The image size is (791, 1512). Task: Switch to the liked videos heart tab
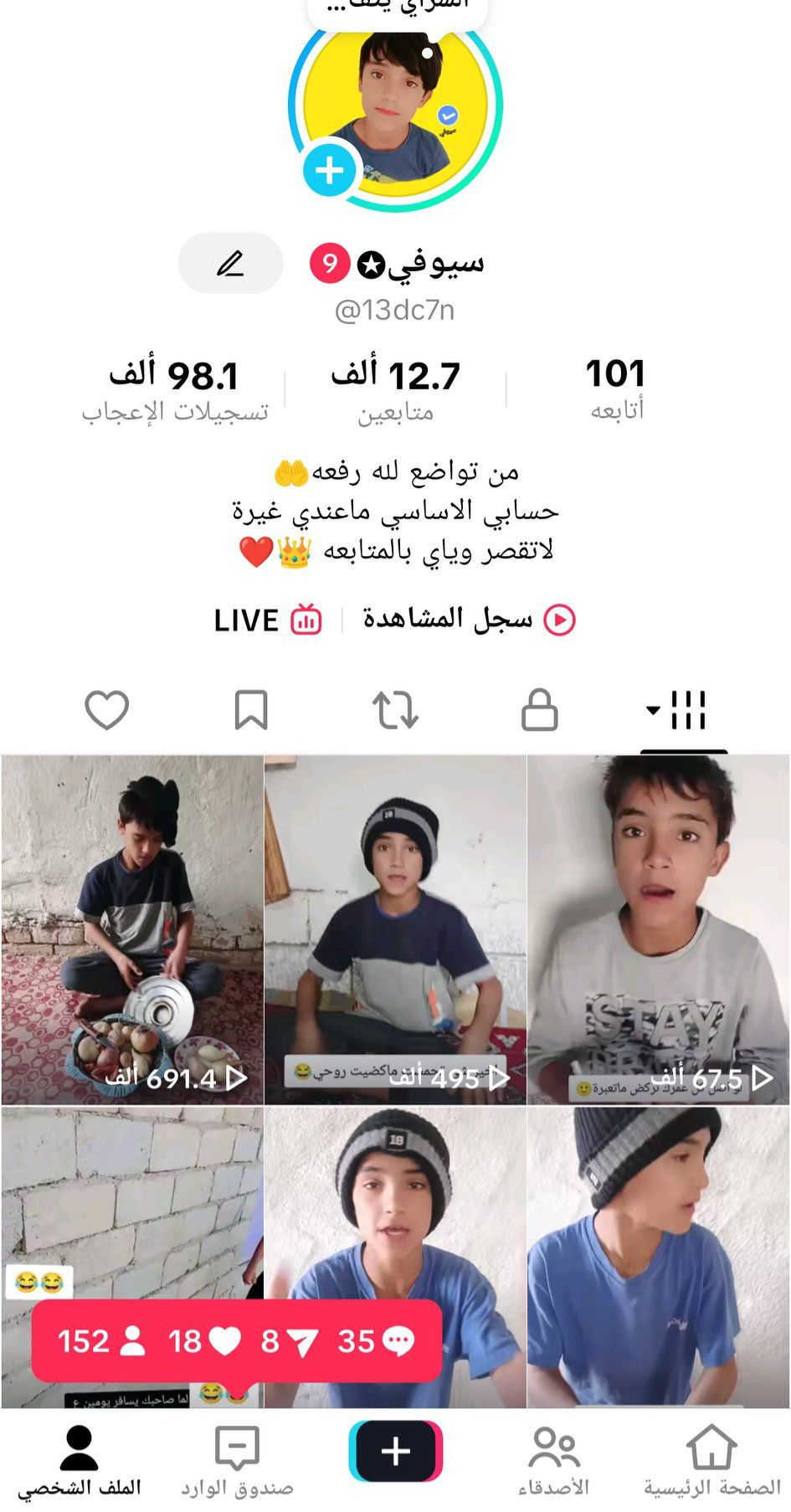[x=107, y=711]
